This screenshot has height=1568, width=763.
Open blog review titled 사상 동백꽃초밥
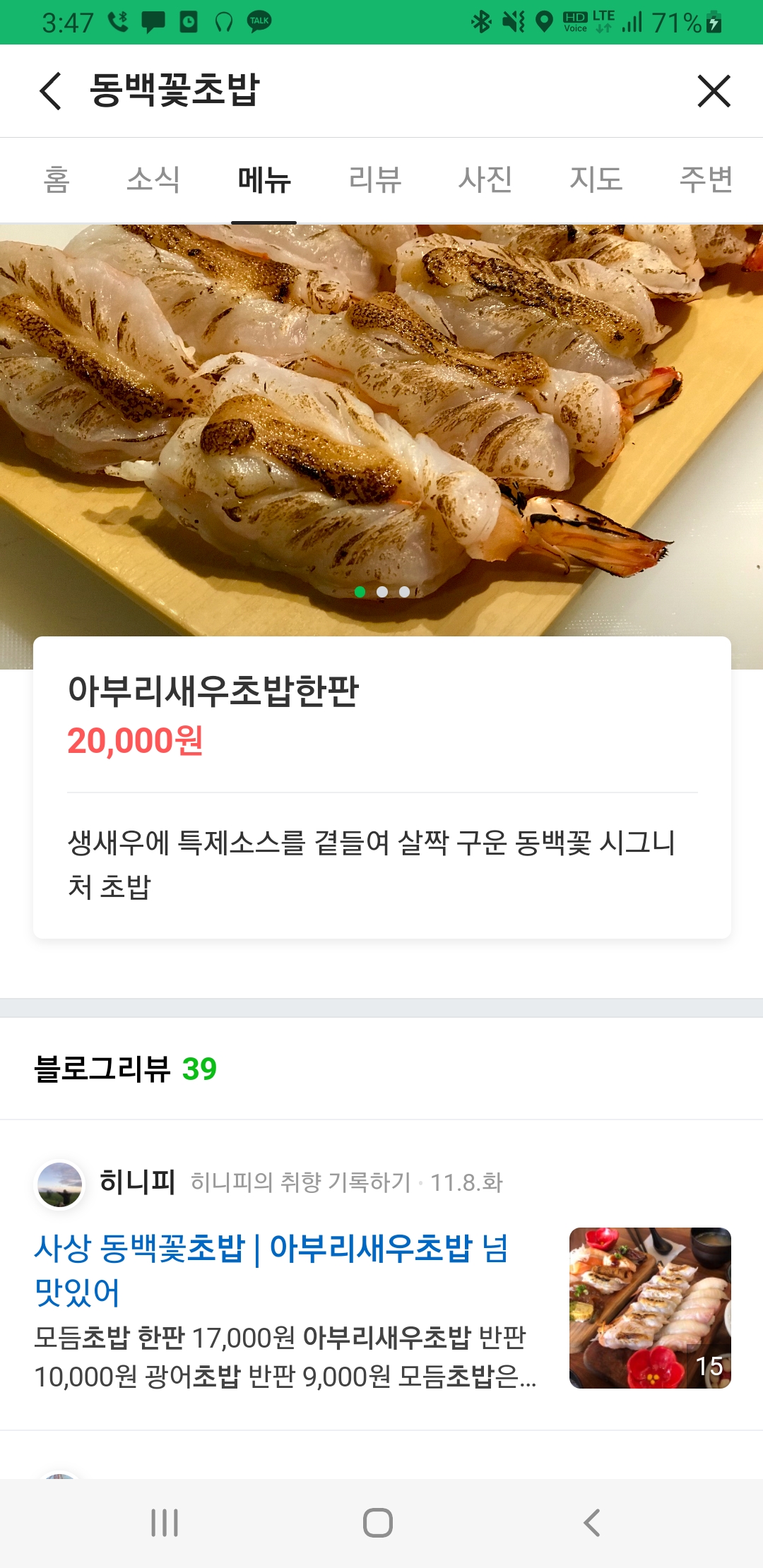(x=271, y=1269)
